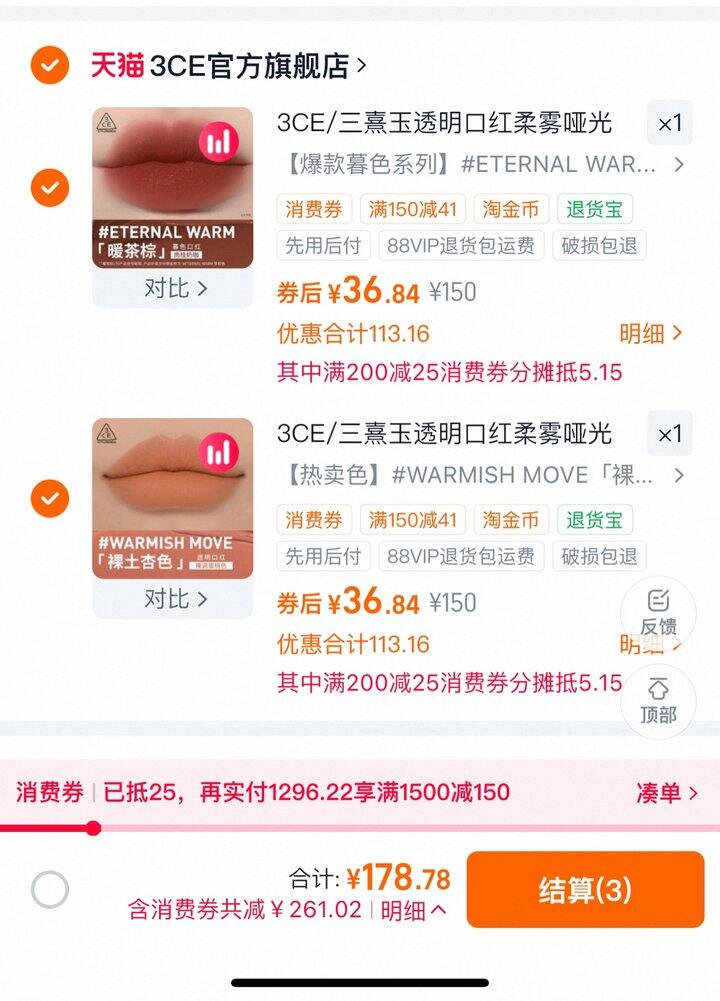720x1001 pixels.
Task: Adjust quantity ×1 for WARMISH MOVE lipstick
Action: (x=669, y=434)
